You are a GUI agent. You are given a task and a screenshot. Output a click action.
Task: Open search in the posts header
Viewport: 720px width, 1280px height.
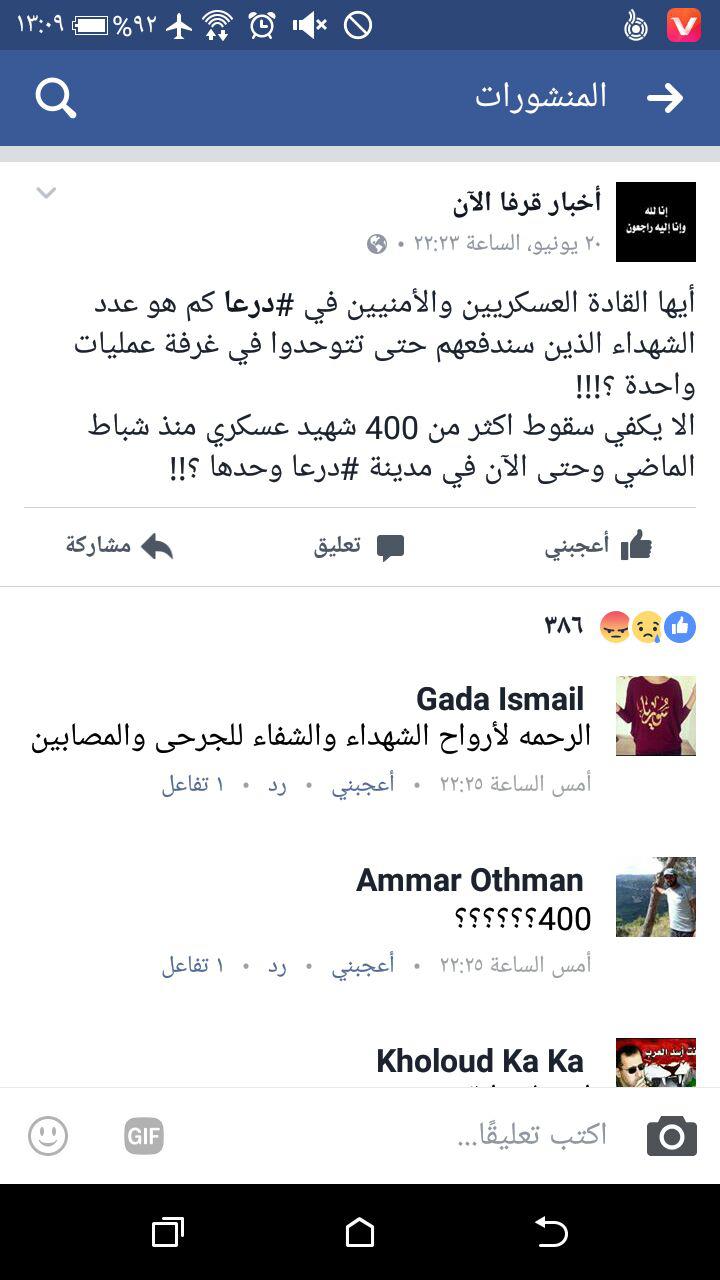pos(55,98)
